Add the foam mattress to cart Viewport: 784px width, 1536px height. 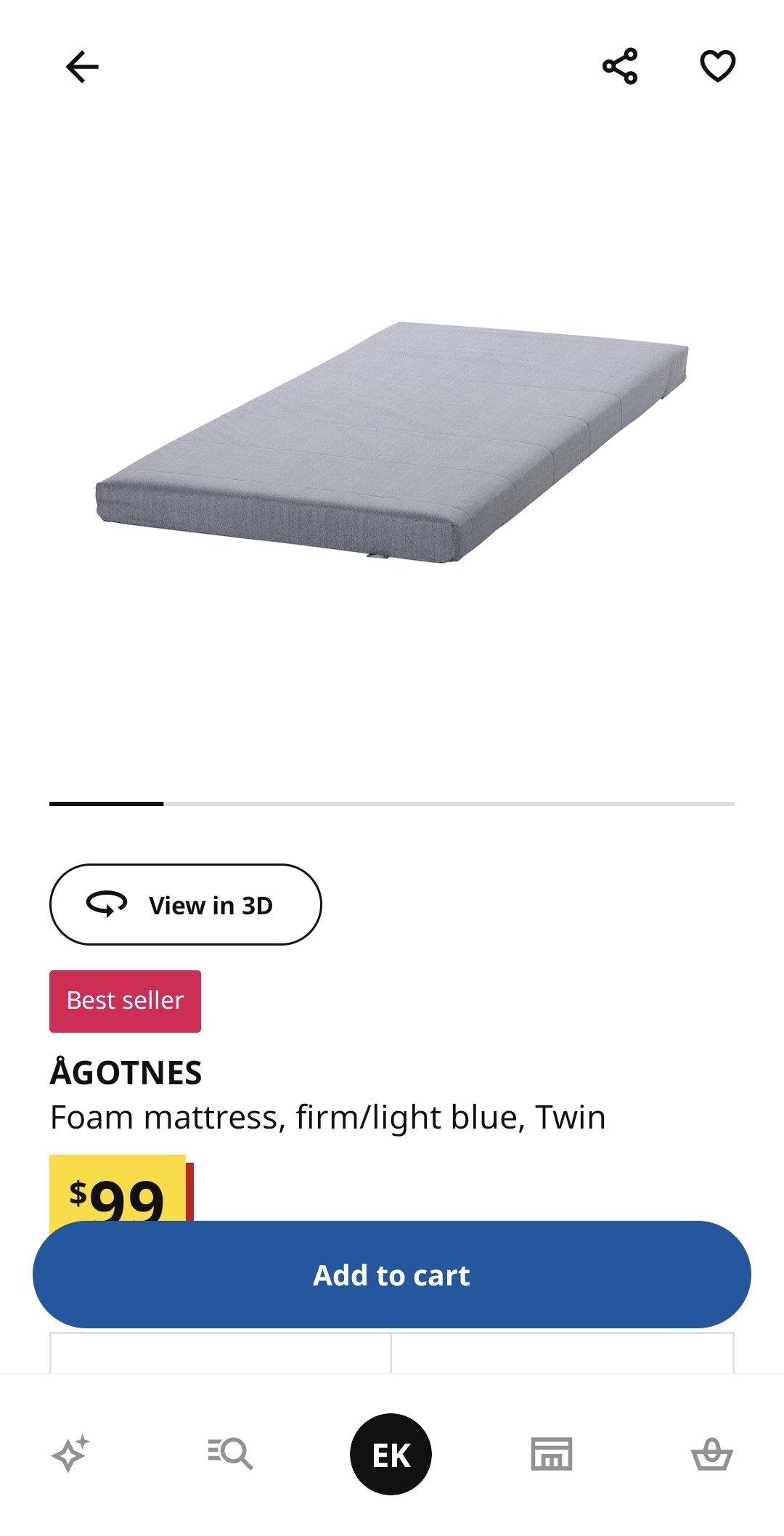coord(392,1275)
